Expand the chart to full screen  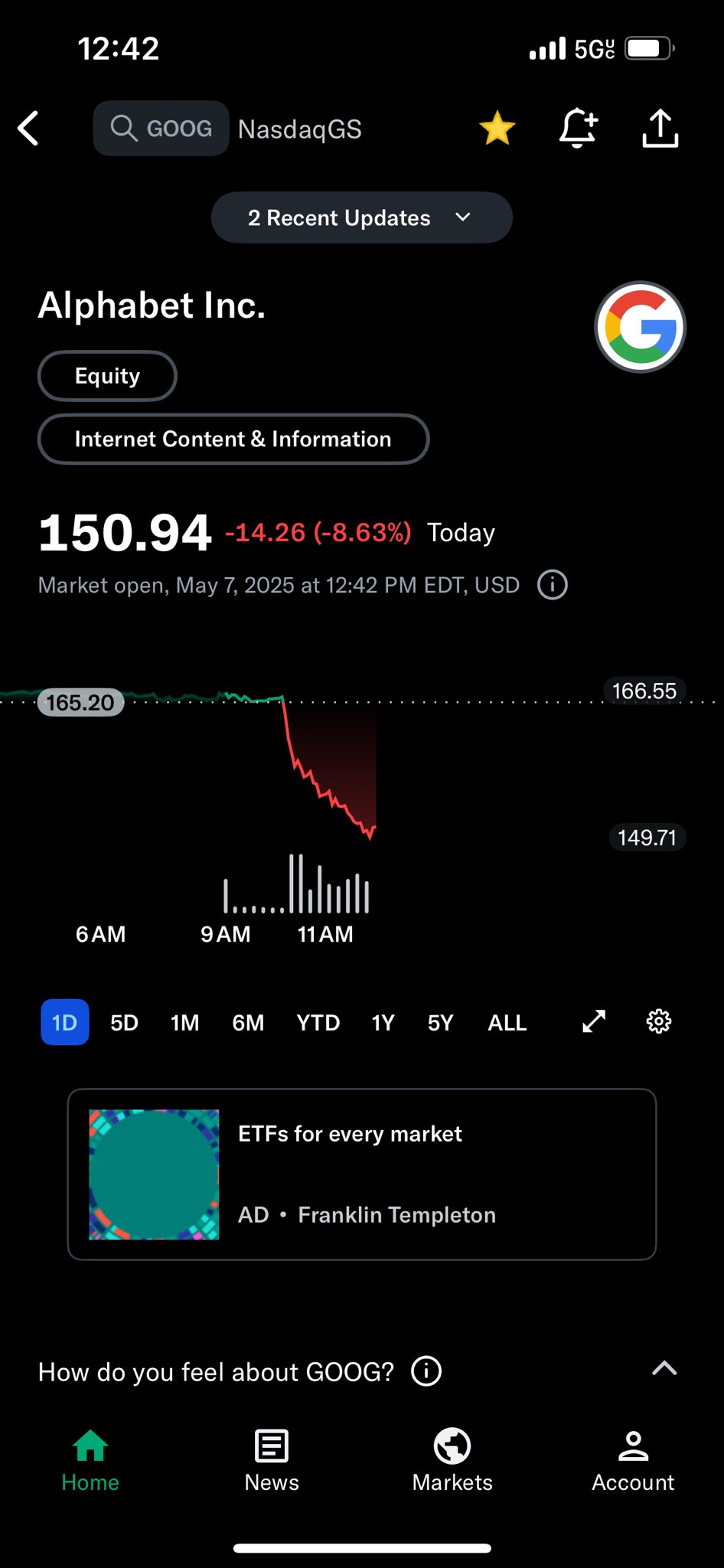tap(594, 1021)
